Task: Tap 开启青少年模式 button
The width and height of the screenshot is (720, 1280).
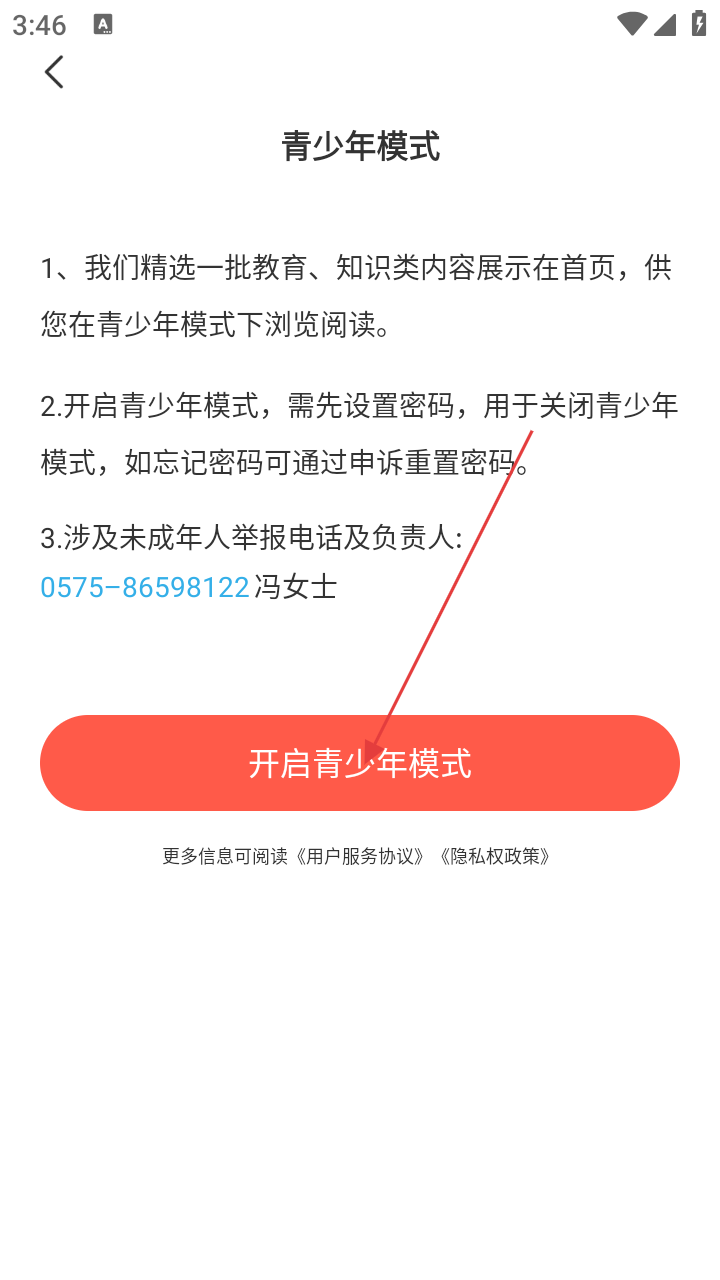Action: click(x=360, y=763)
